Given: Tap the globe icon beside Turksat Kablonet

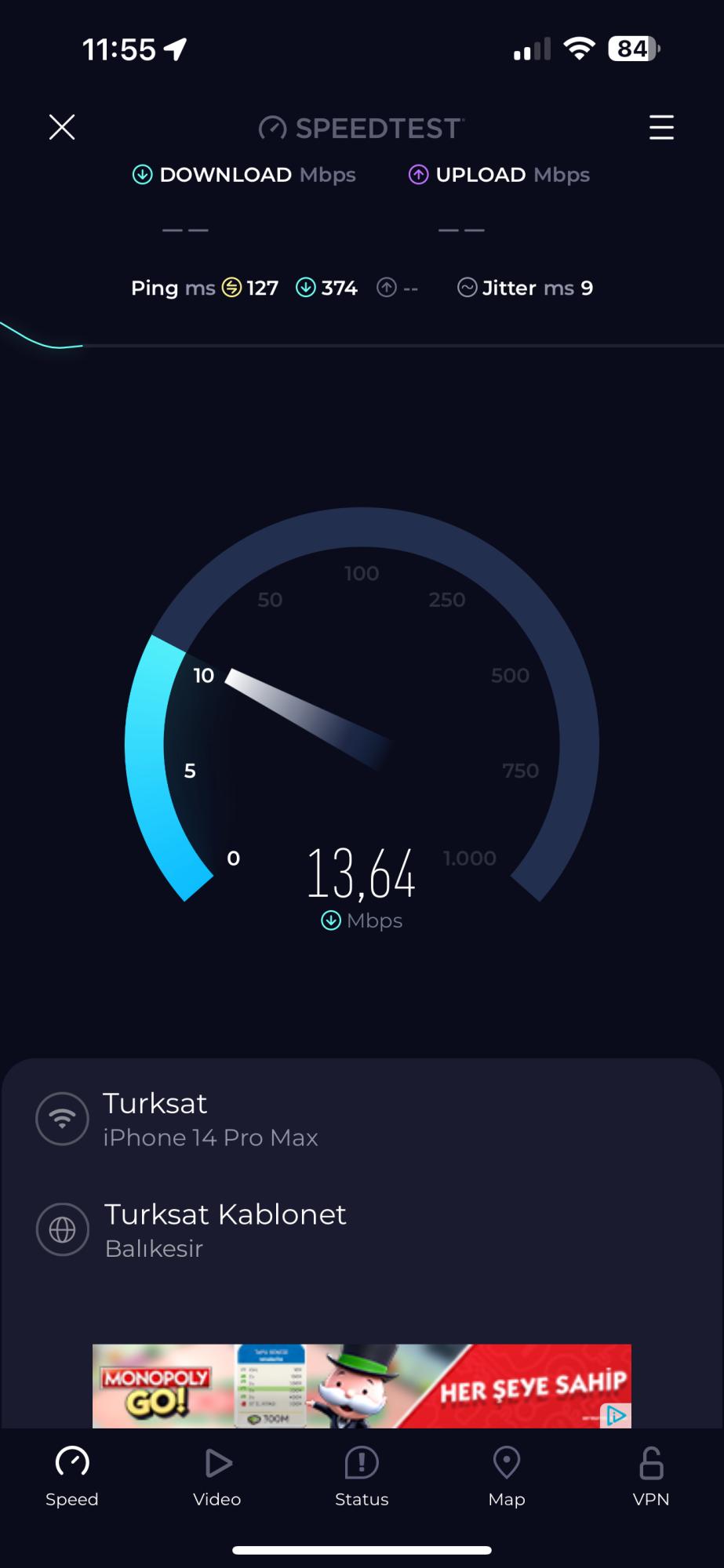Looking at the screenshot, I should point(61,1229).
